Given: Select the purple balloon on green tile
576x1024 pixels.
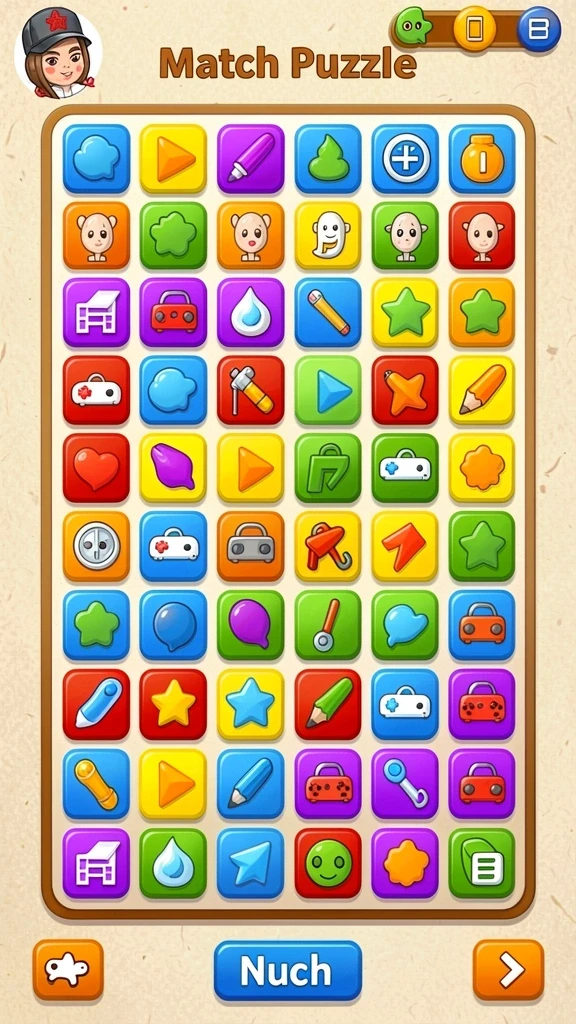Looking at the screenshot, I should (251, 625).
